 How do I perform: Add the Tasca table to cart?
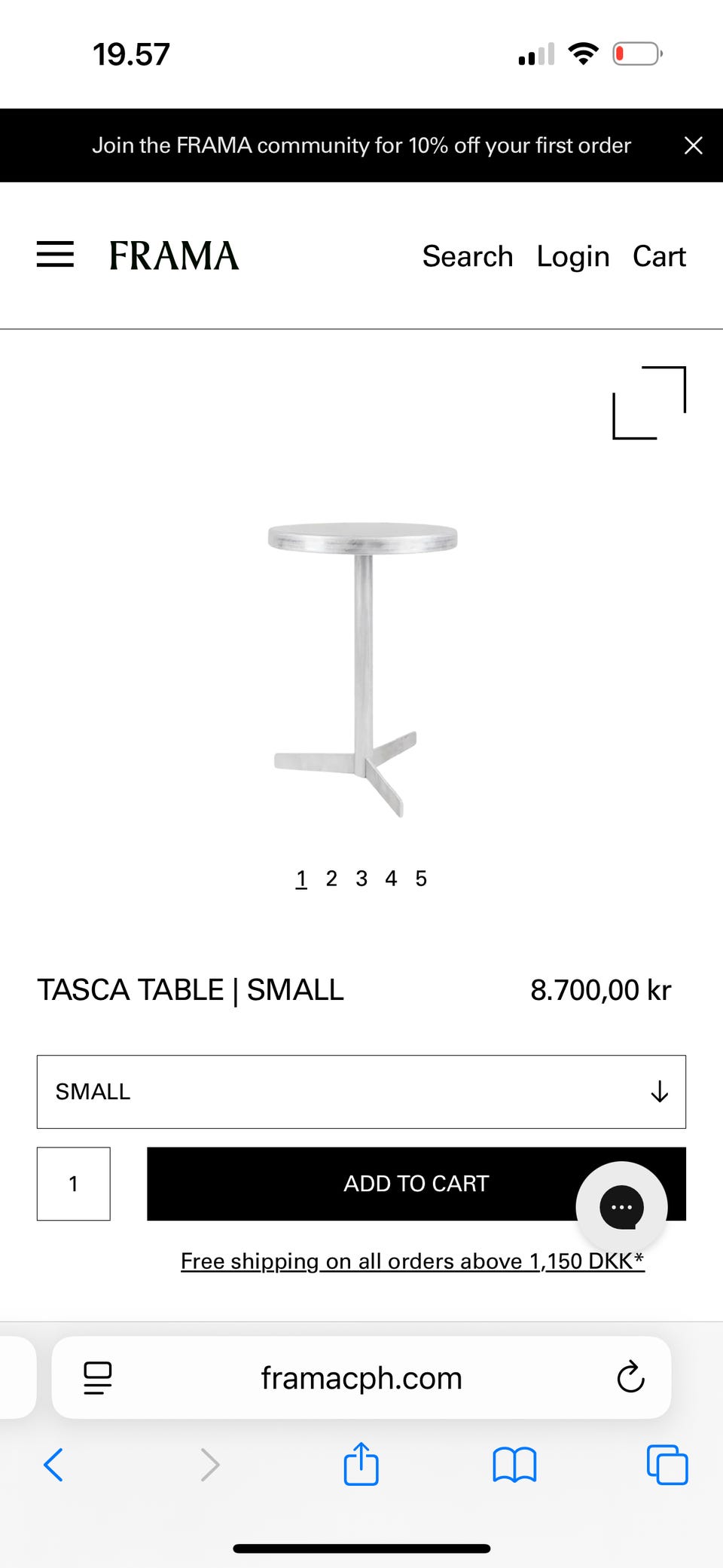(x=361, y=1184)
